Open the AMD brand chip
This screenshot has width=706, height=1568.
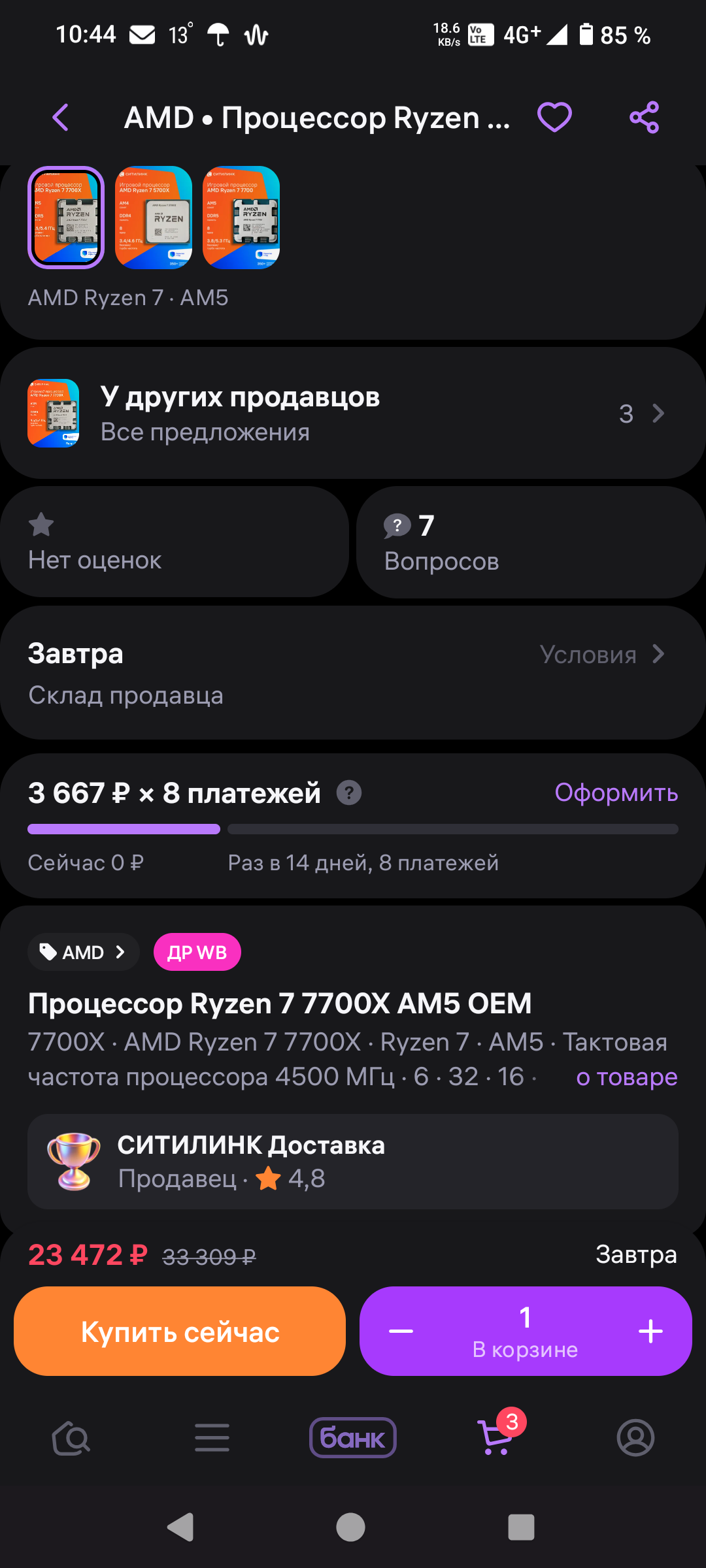tap(83, 953)
